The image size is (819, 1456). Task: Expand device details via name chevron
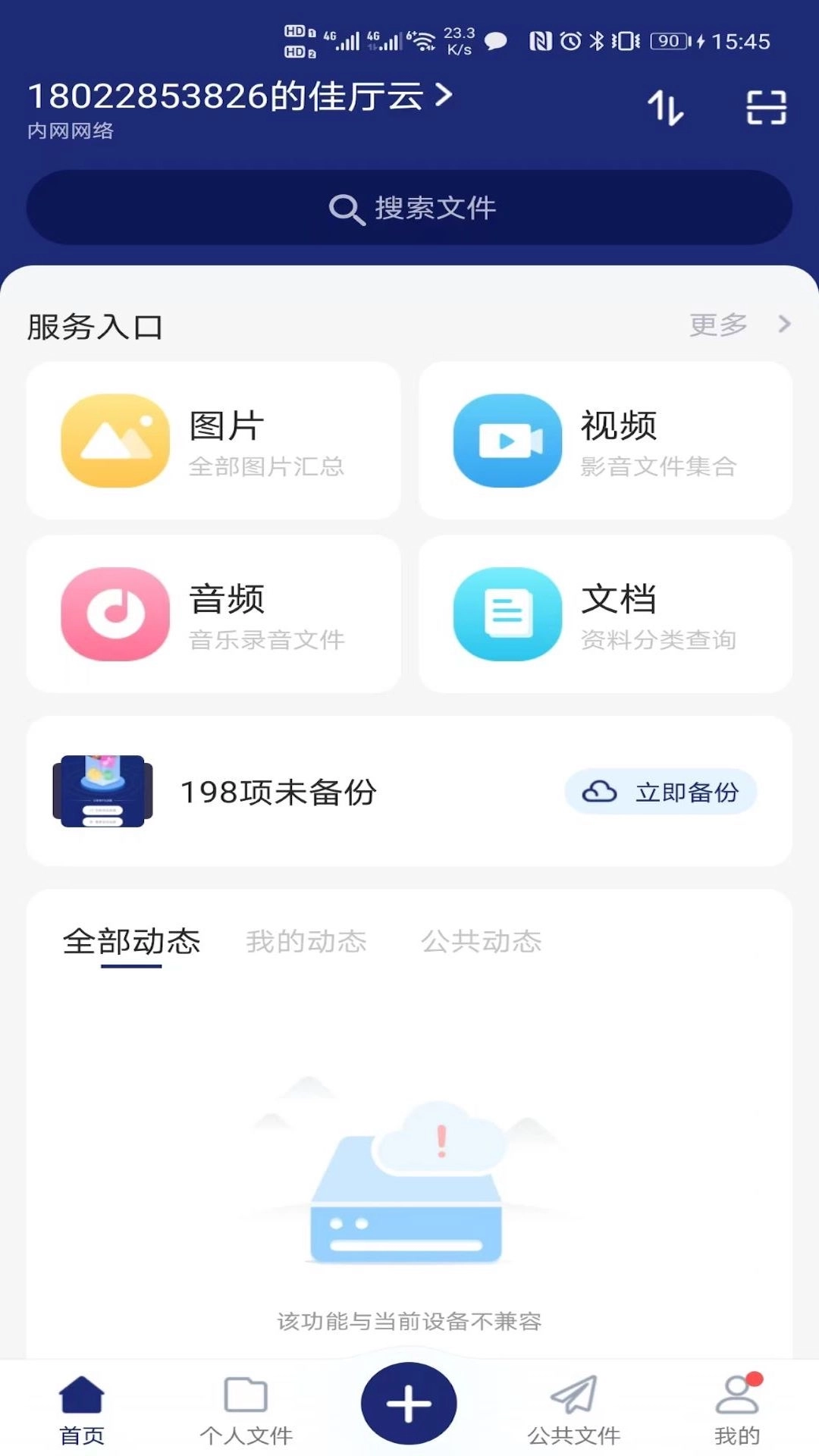(444, 95)
